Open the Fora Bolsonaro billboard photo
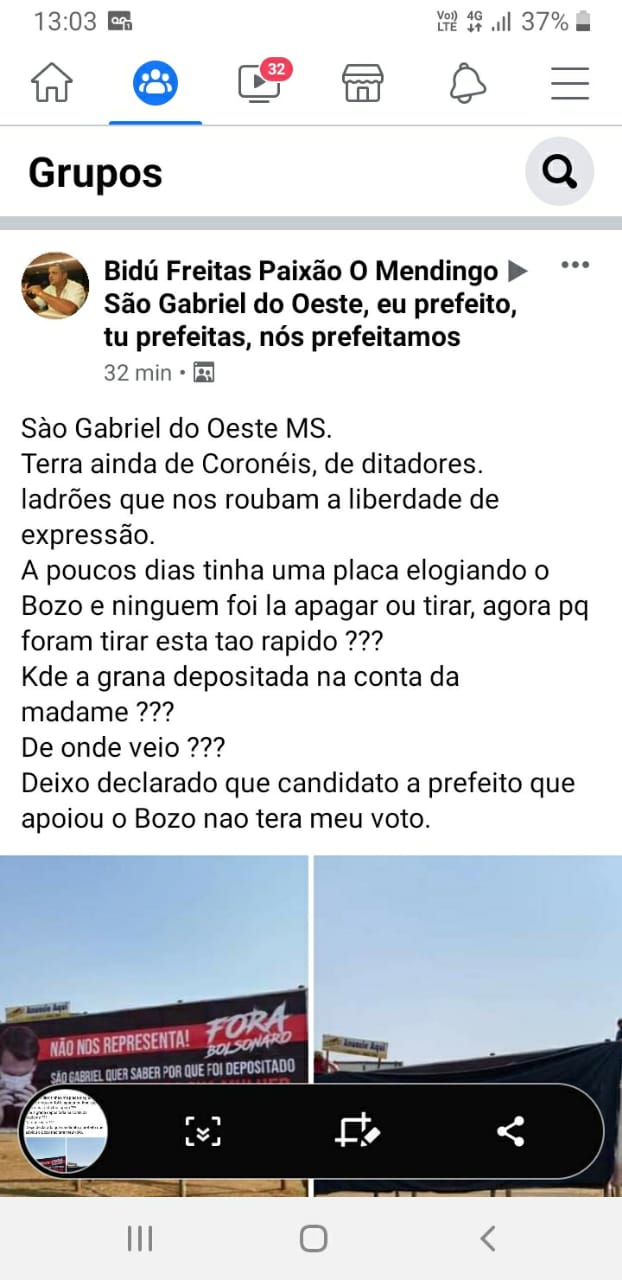The height and width of the screenshot is (1280, 622). pyautogui.click(x=155, y=1000)
